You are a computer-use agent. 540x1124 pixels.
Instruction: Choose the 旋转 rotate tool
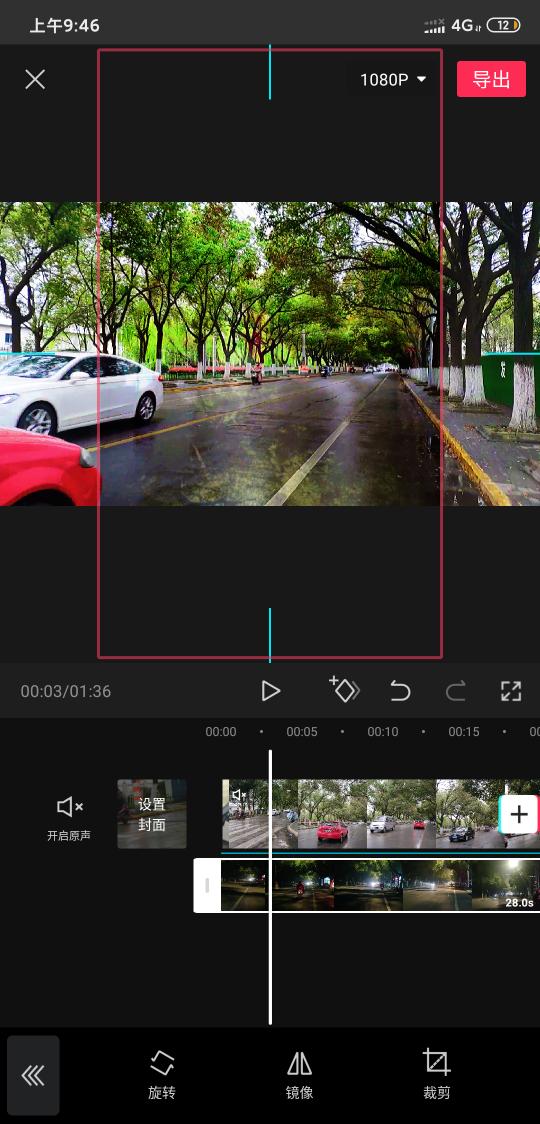(162, 1075)
